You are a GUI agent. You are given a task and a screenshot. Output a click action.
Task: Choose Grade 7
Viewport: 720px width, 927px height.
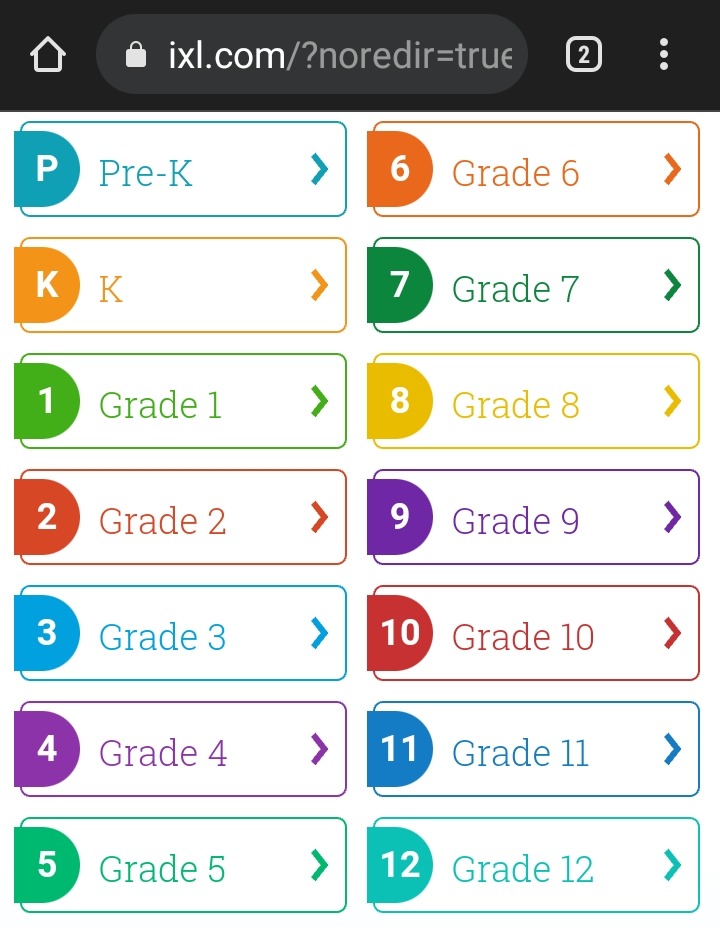[x=535, y=286]
